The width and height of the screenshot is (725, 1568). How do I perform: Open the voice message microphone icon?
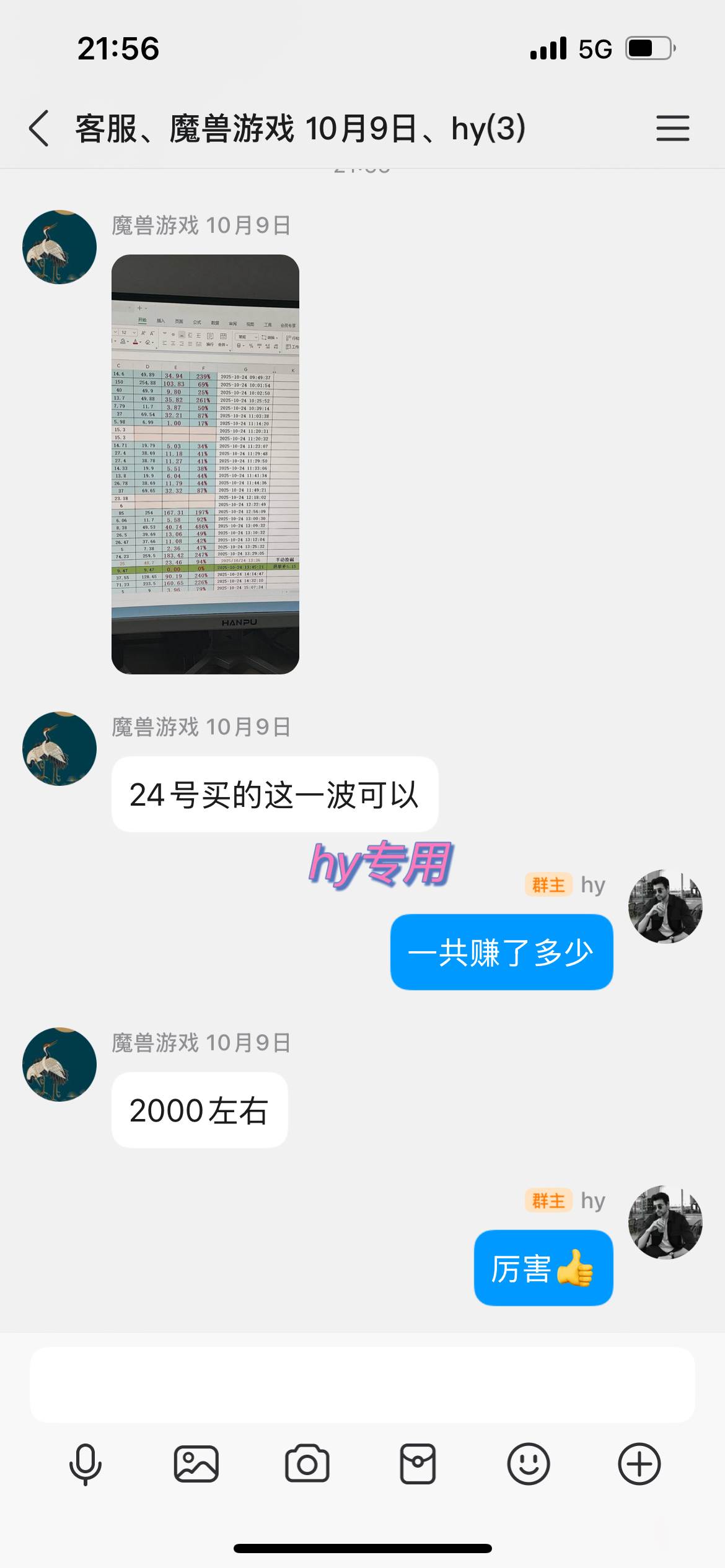(x=85, y=1465)
